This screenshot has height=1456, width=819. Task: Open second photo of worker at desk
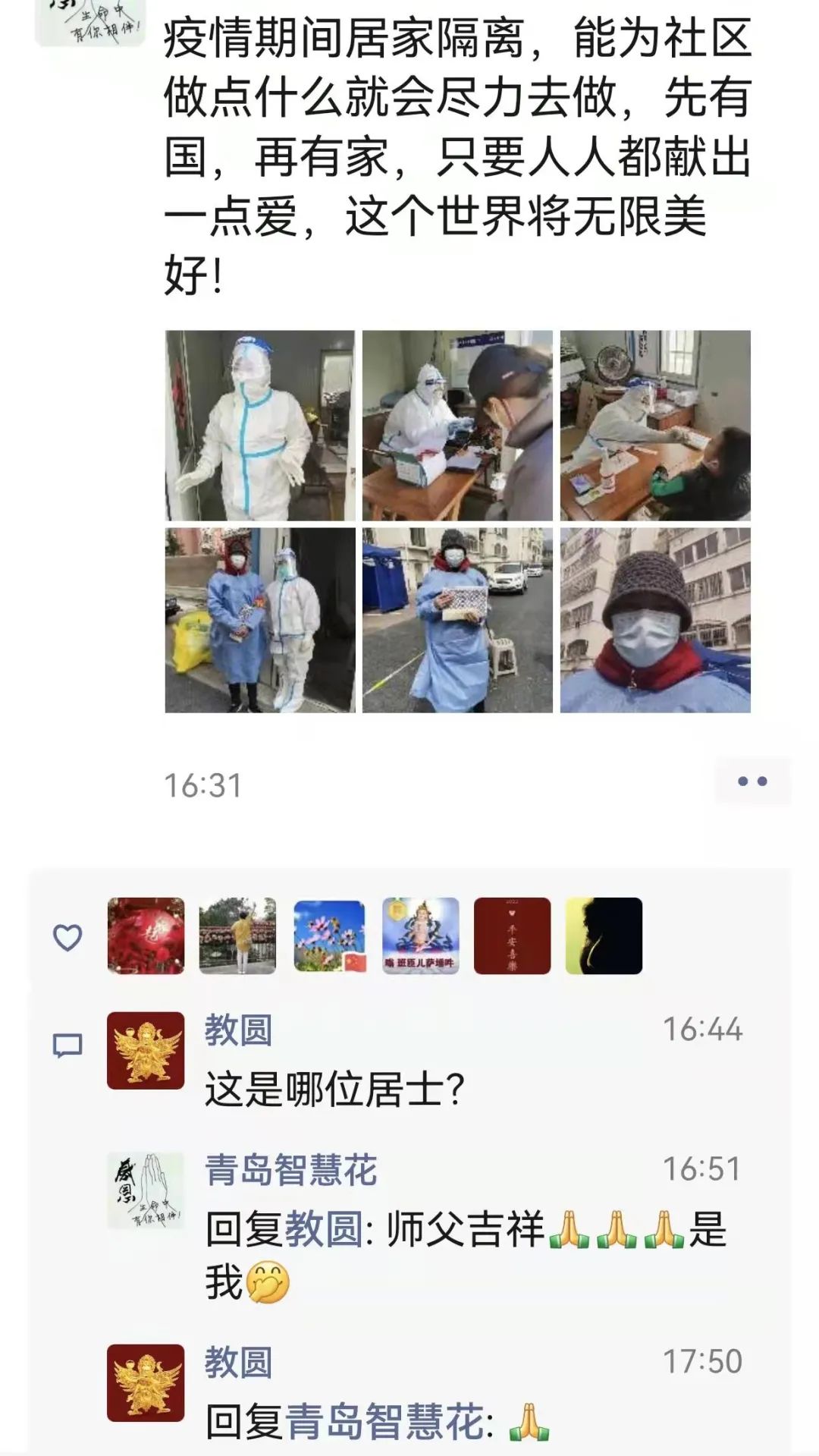(x=457, y=425)
